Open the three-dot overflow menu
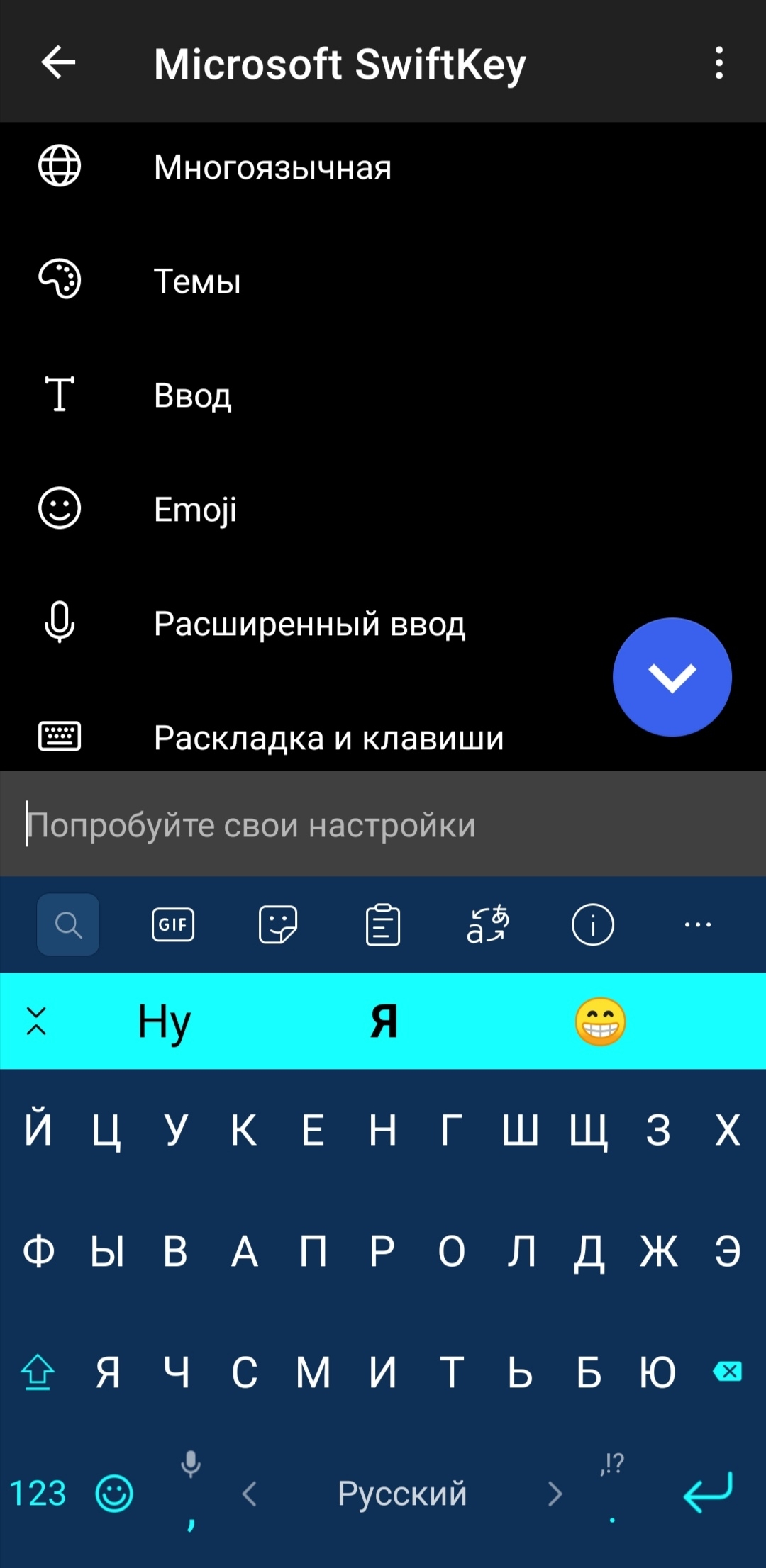This screenshot has width=766, height=1568. (x=718, y=63)
